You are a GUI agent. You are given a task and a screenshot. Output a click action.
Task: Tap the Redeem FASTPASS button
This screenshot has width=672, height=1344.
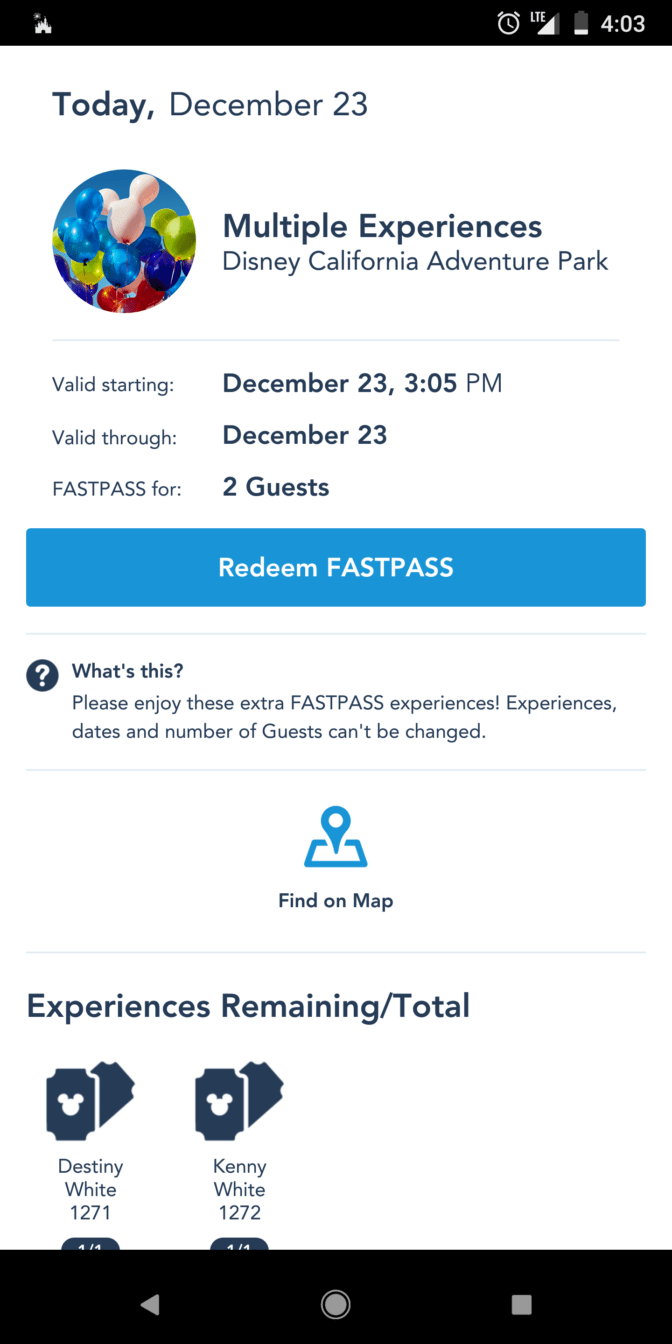point(336,568)
